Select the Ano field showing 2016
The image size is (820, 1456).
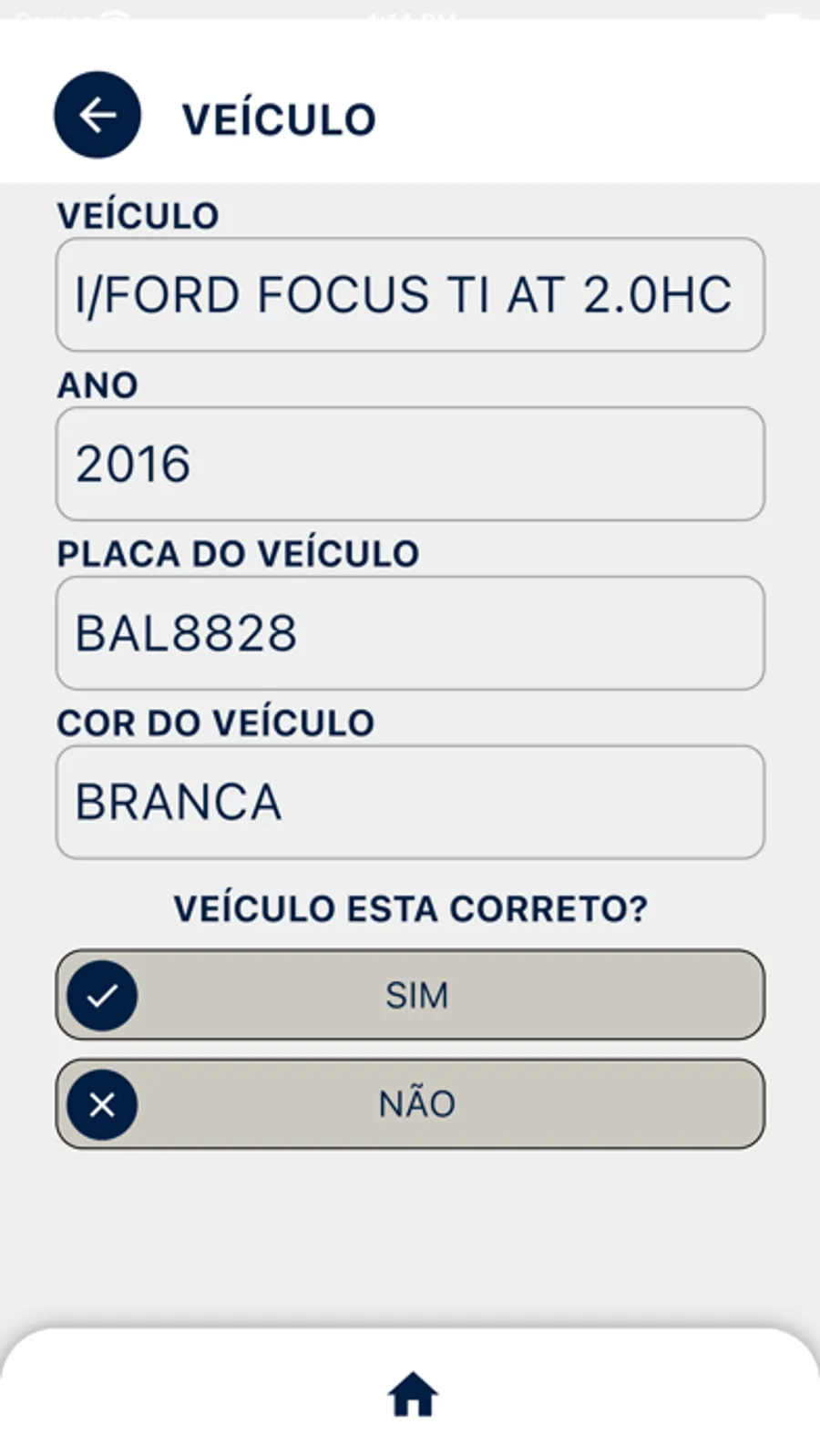[x=410, y=464]
